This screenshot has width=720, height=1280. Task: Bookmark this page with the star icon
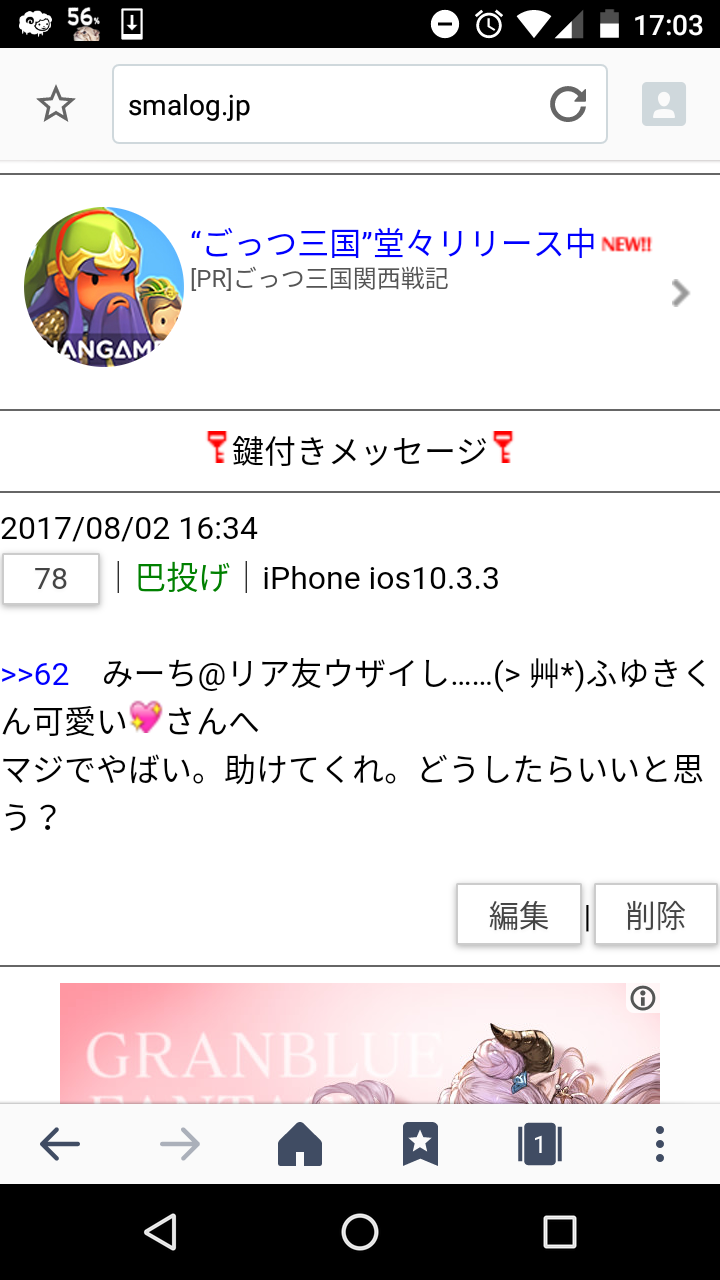[x=56, y=104]
